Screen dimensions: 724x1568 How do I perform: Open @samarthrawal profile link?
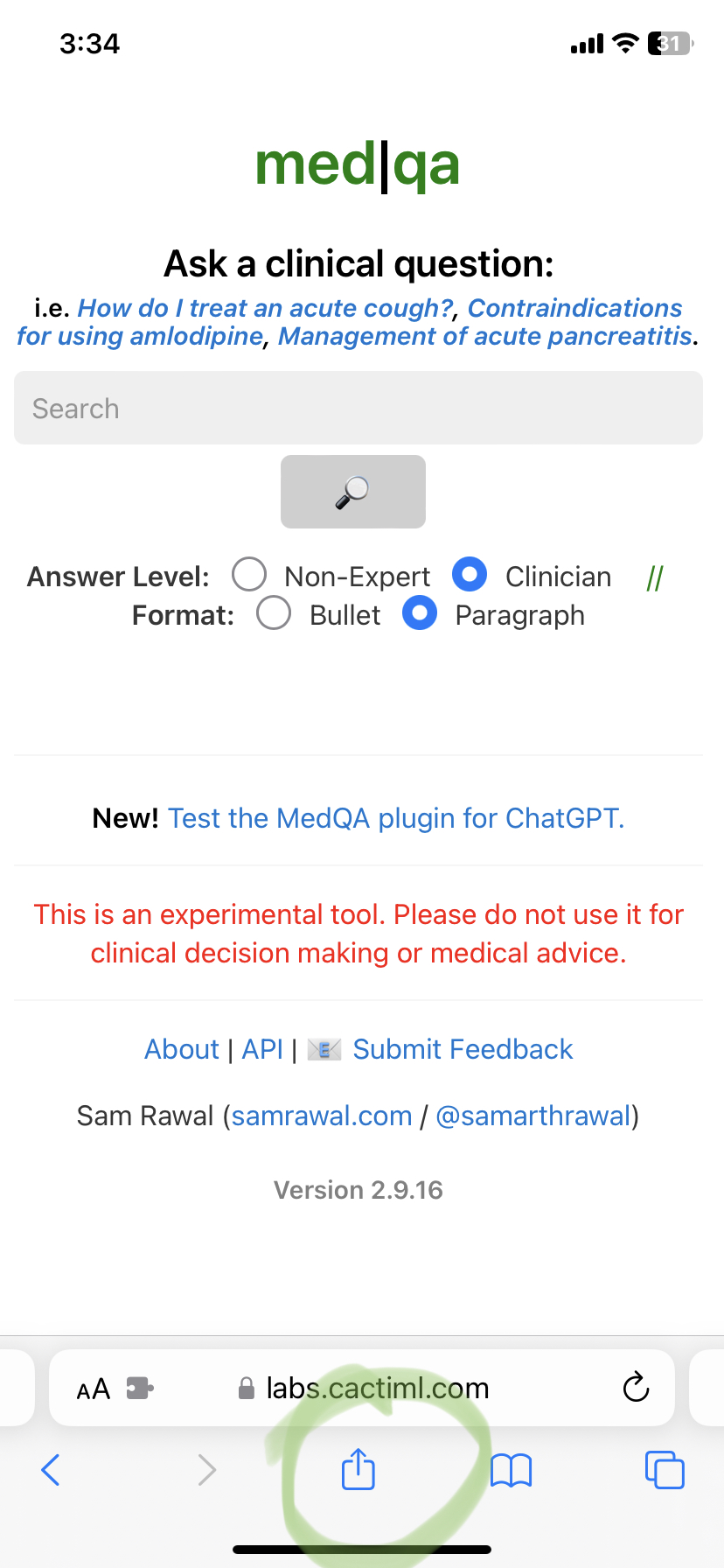(x=533, y=1116)
